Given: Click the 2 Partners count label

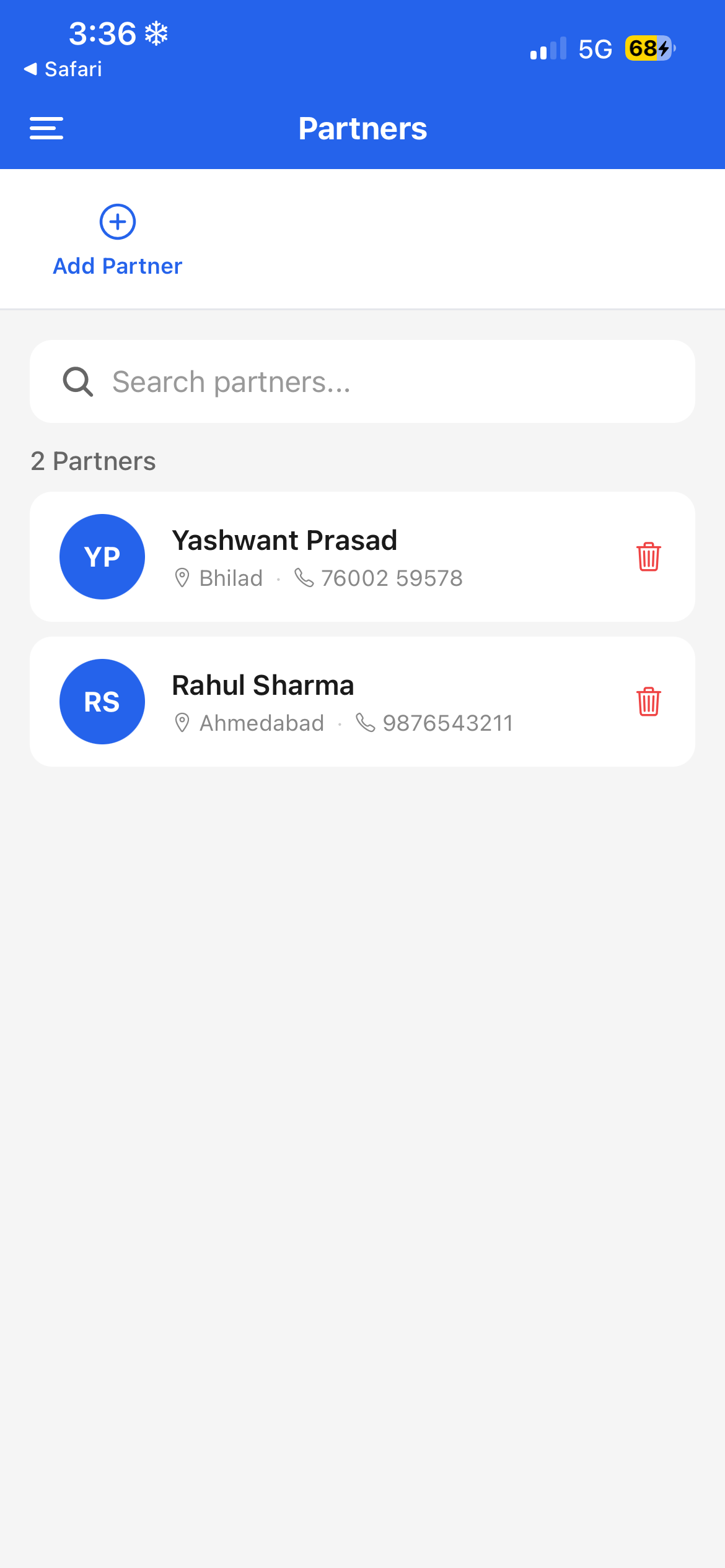Looking at the screenshot, I should [x=94, y=461].
